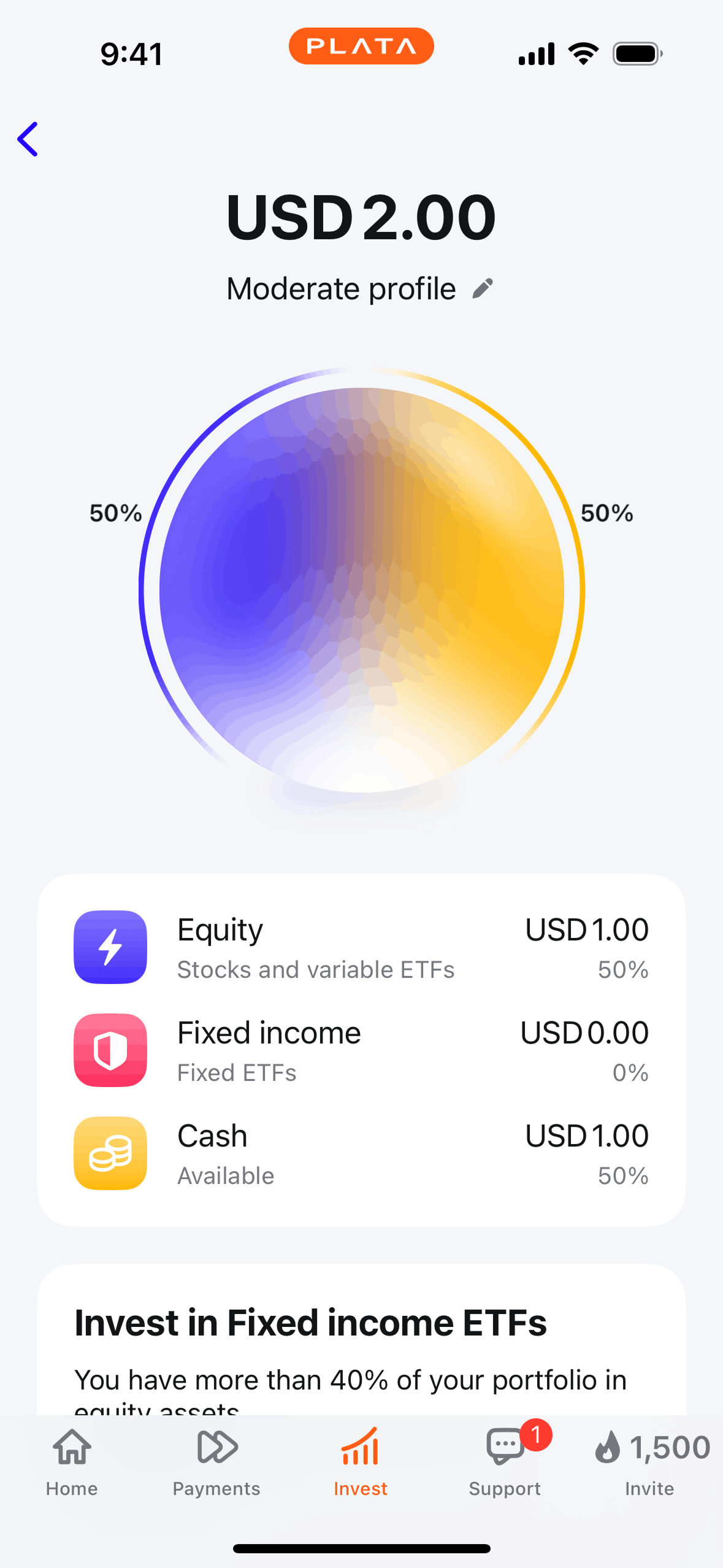Open the Cash available row
The height and width of the screenshot is (1568, 723).
click(x=361, y=1153)
